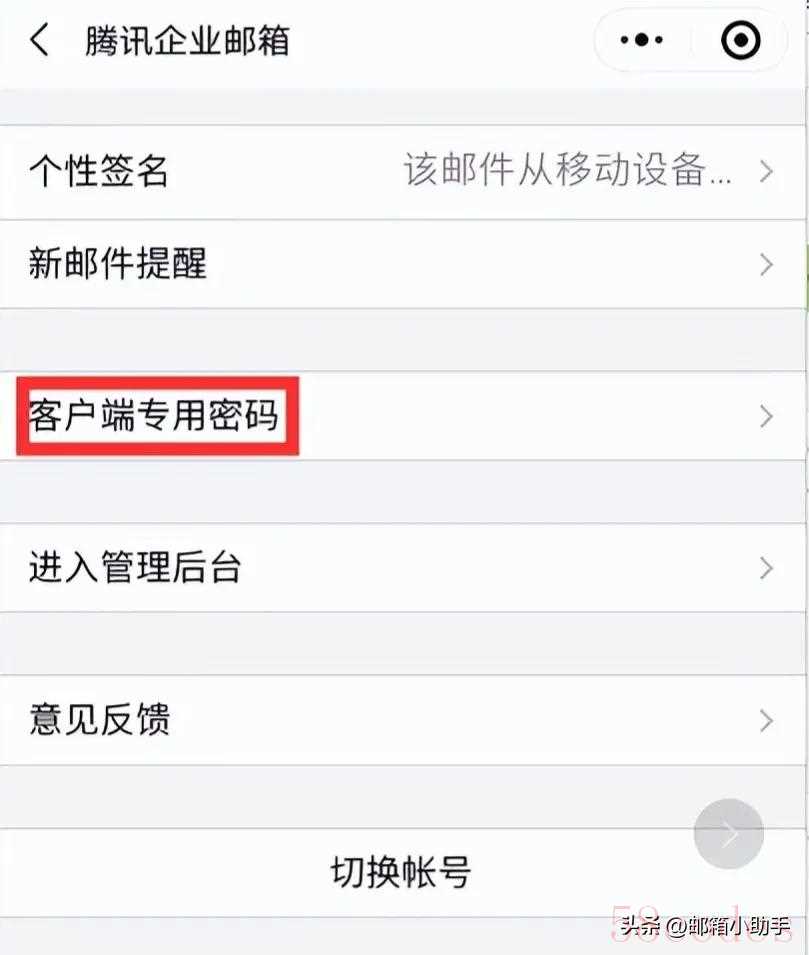Enter 进入管理后台
This screenshot has width=809, height=955.
(x=400, y=568)
